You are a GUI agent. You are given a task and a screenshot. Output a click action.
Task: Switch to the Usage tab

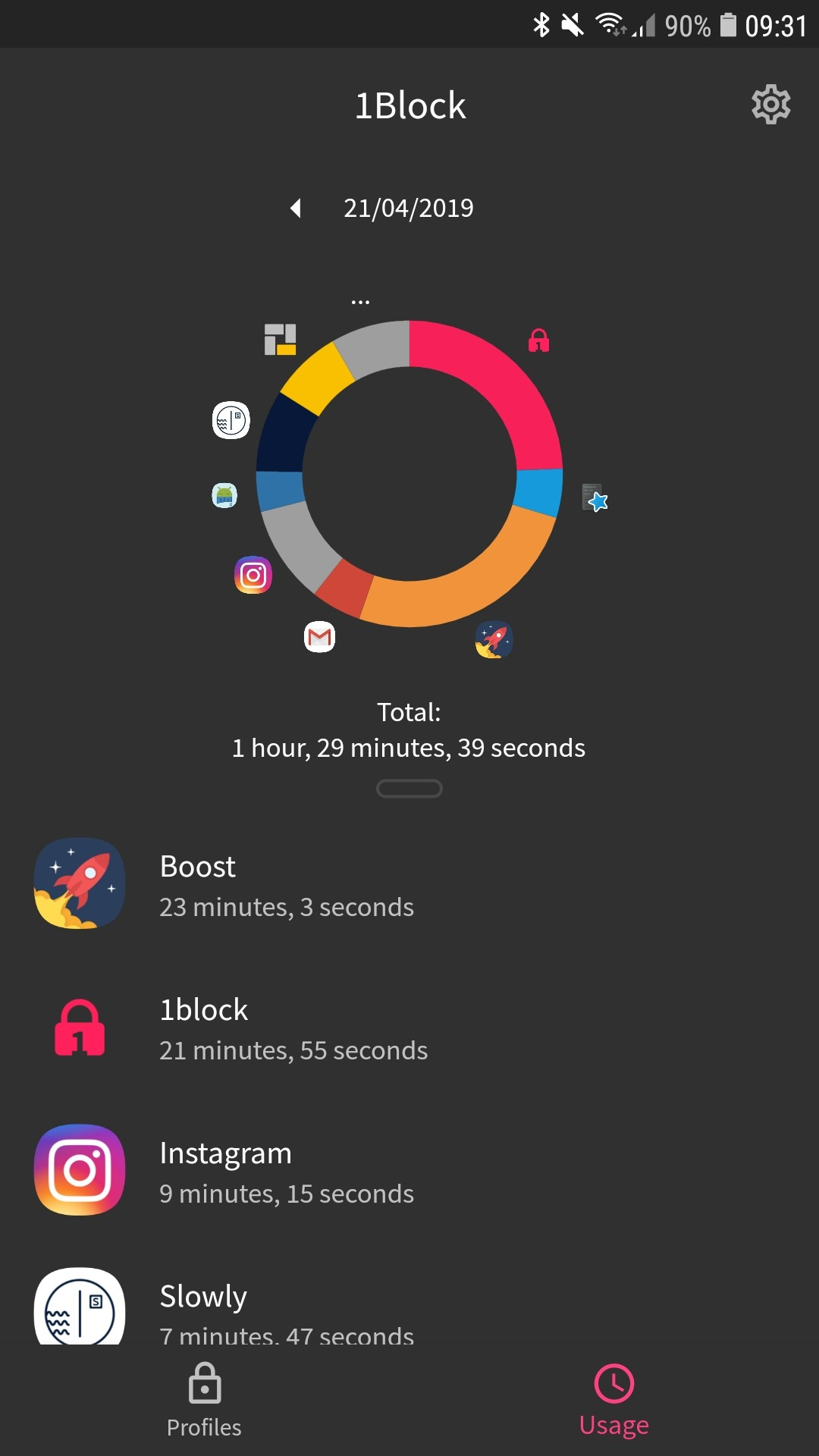(x=613, y=1400)
